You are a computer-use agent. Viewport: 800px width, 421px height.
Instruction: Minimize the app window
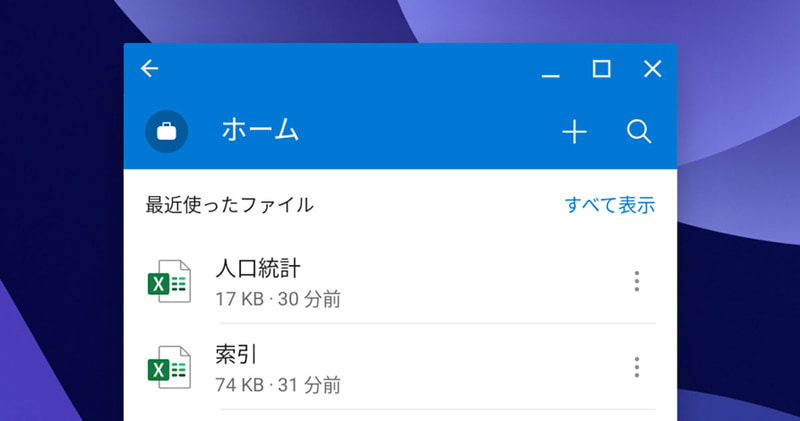550,70
